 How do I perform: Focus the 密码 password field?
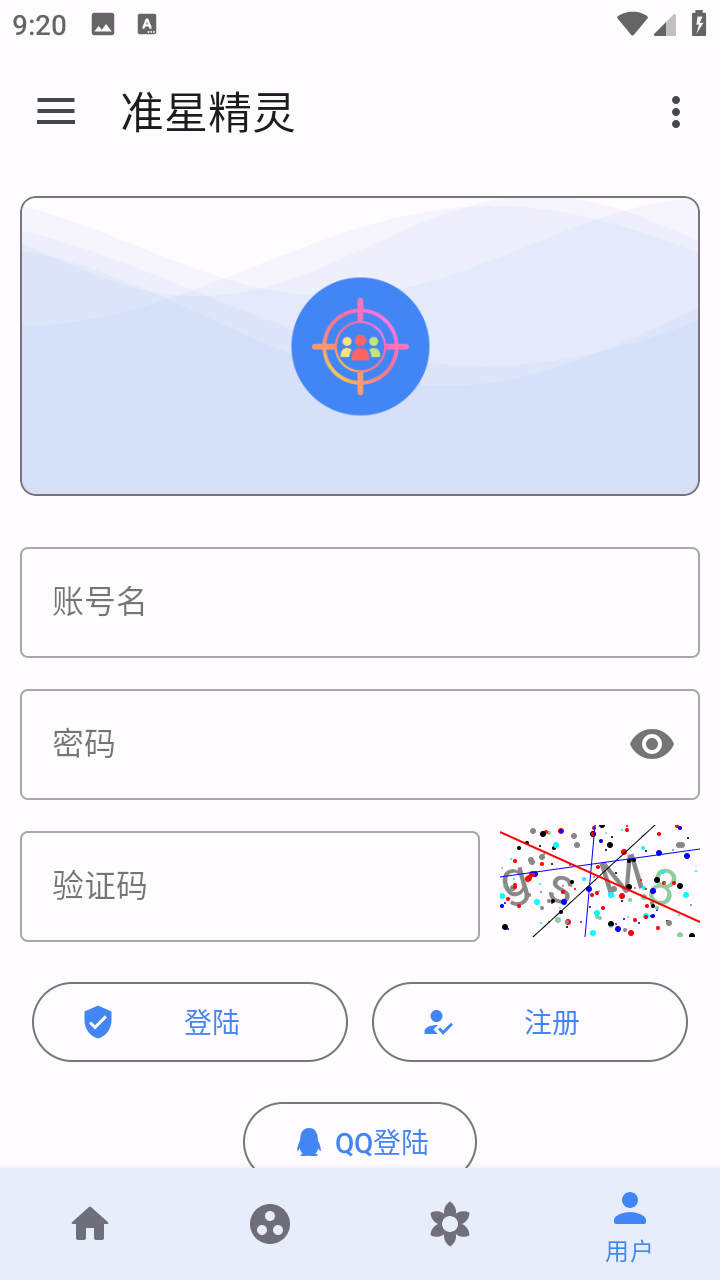tap(320, 744)
